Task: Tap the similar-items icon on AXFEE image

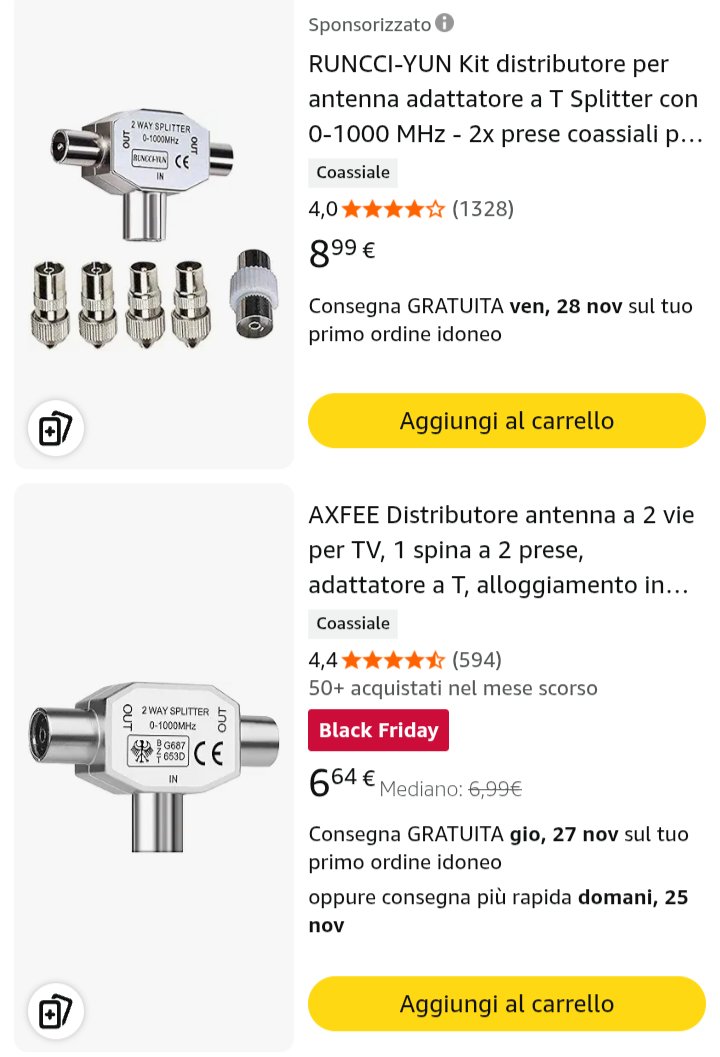Action: [x=55, y=1012]
